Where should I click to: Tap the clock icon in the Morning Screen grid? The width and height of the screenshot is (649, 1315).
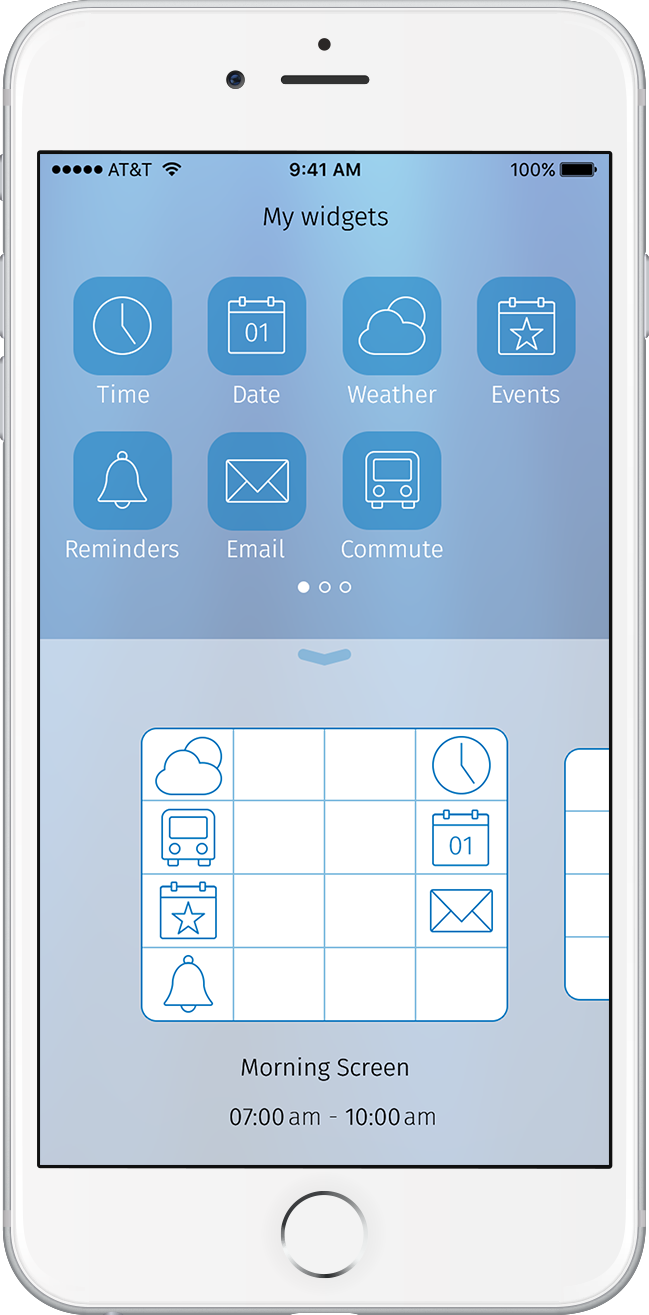tap(461, 766)
